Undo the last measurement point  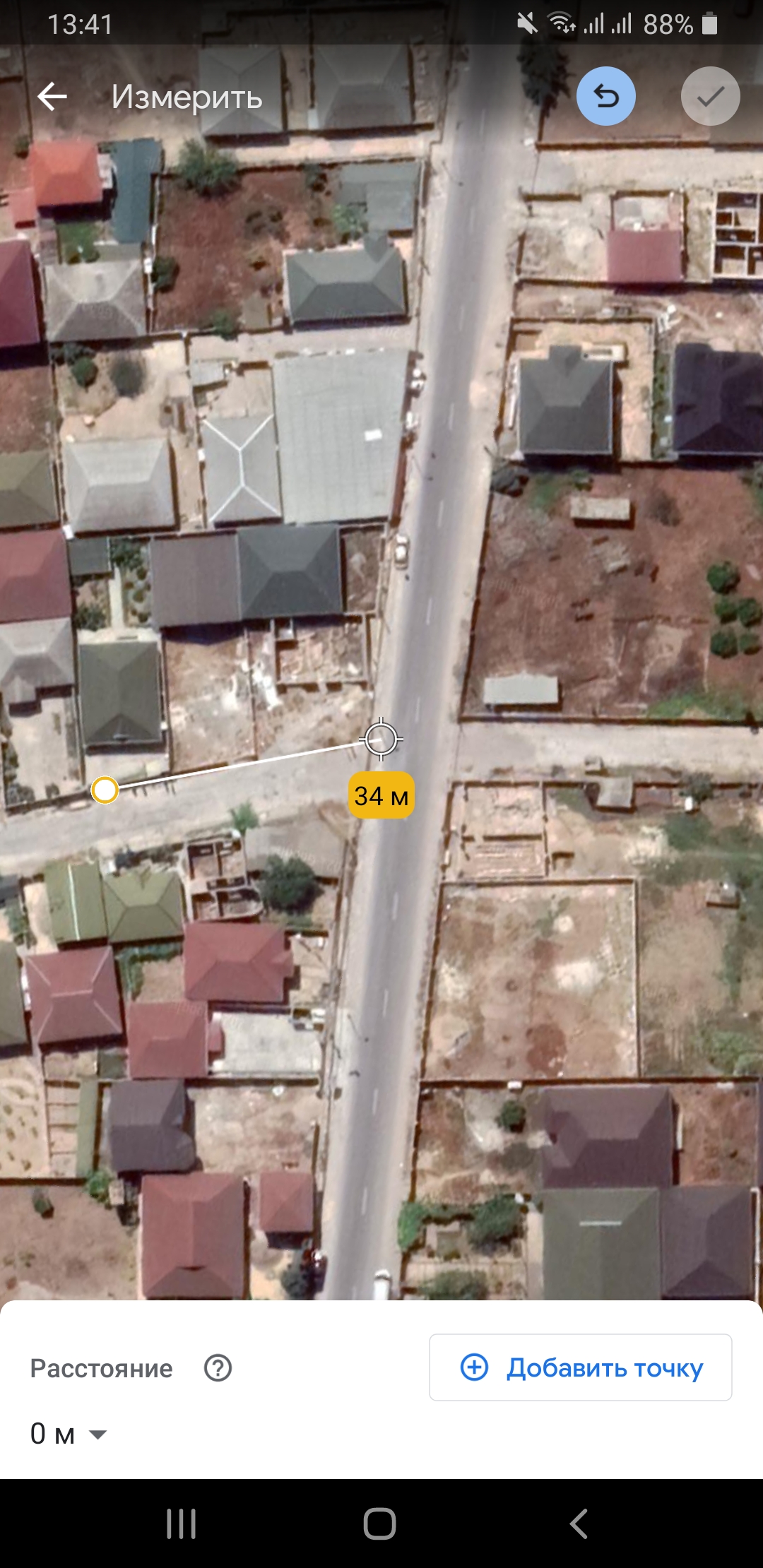tap(606, 96)
